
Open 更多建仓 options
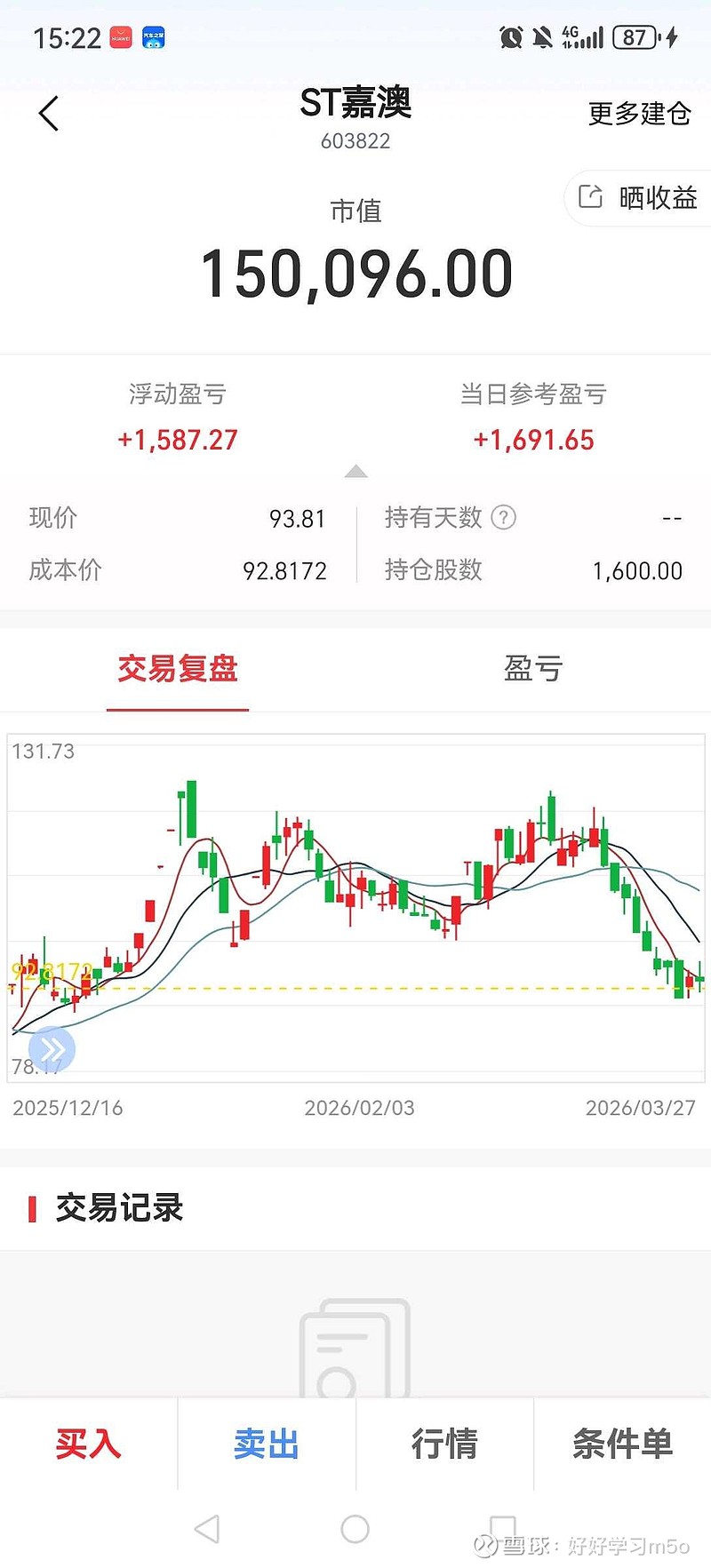[x=639, y=114]
